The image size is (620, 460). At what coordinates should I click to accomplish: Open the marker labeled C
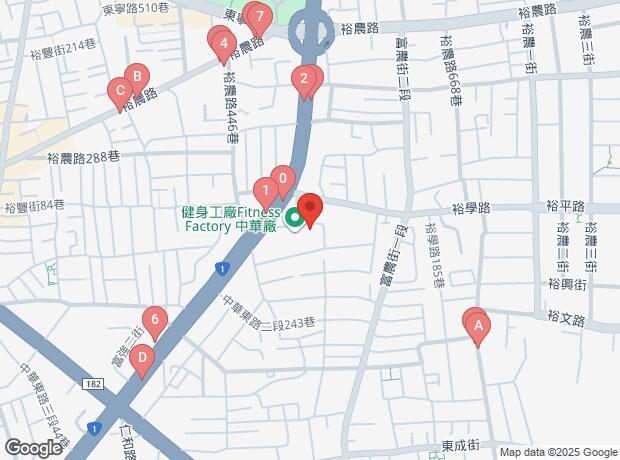(x=121, y=92)
